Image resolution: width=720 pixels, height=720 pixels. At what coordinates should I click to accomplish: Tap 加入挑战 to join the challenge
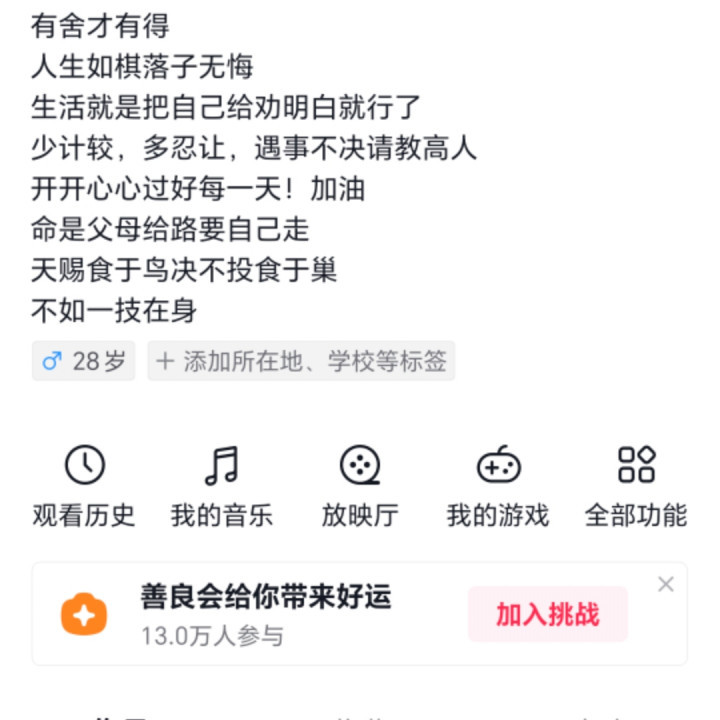547,614
